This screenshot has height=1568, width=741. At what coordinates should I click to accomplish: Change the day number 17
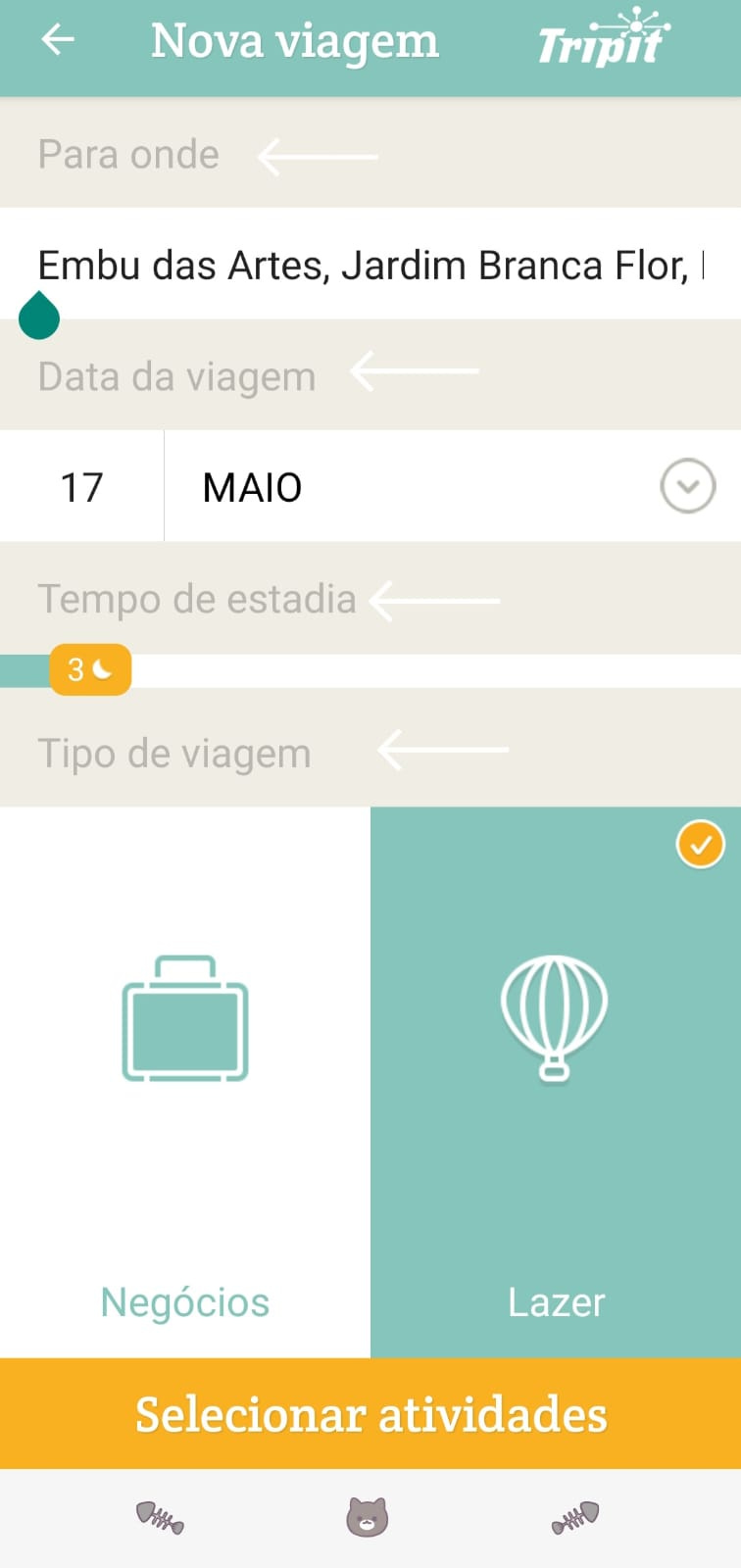82,487
